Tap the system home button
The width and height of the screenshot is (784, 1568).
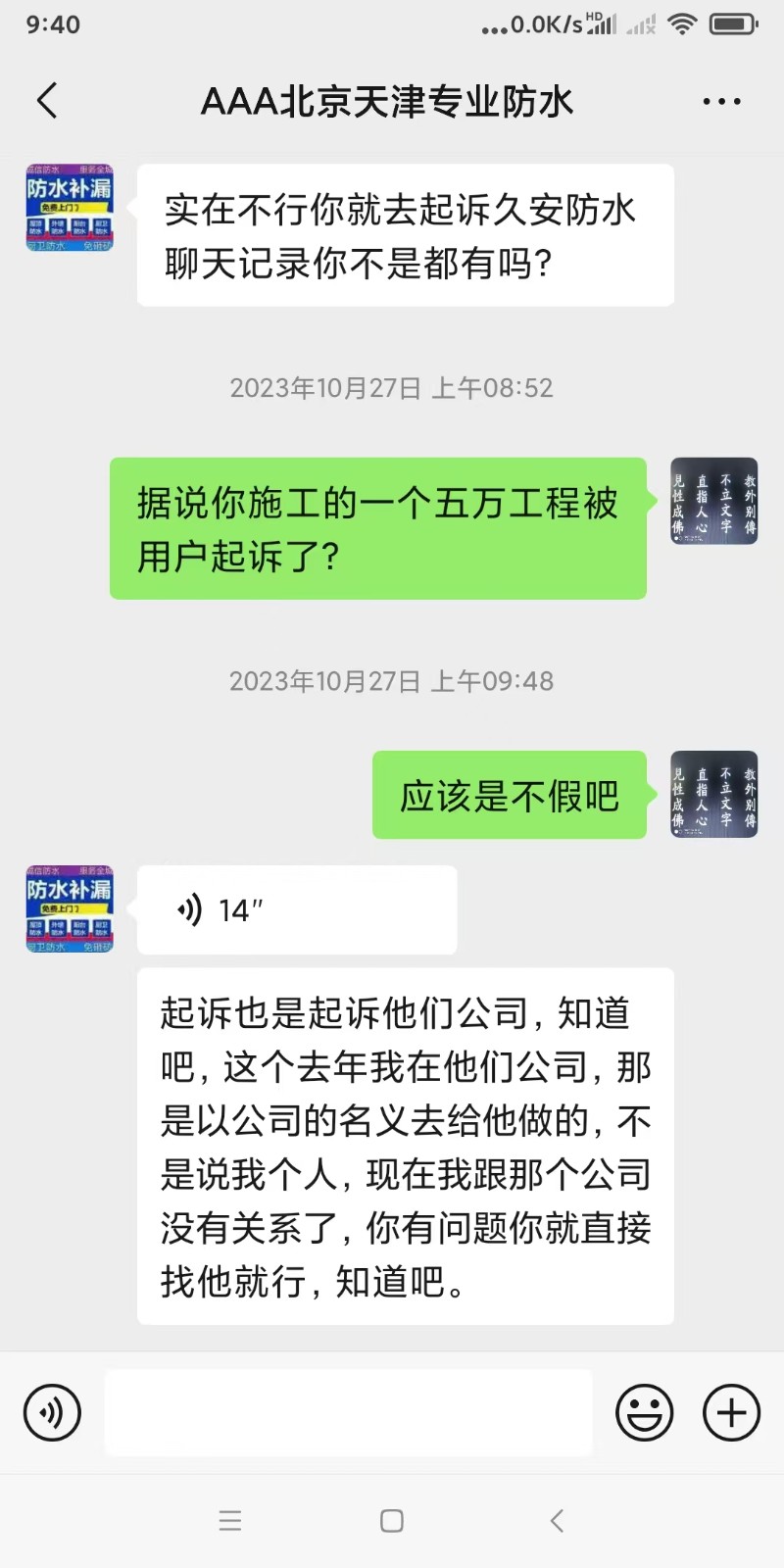tap(392, 1521)
